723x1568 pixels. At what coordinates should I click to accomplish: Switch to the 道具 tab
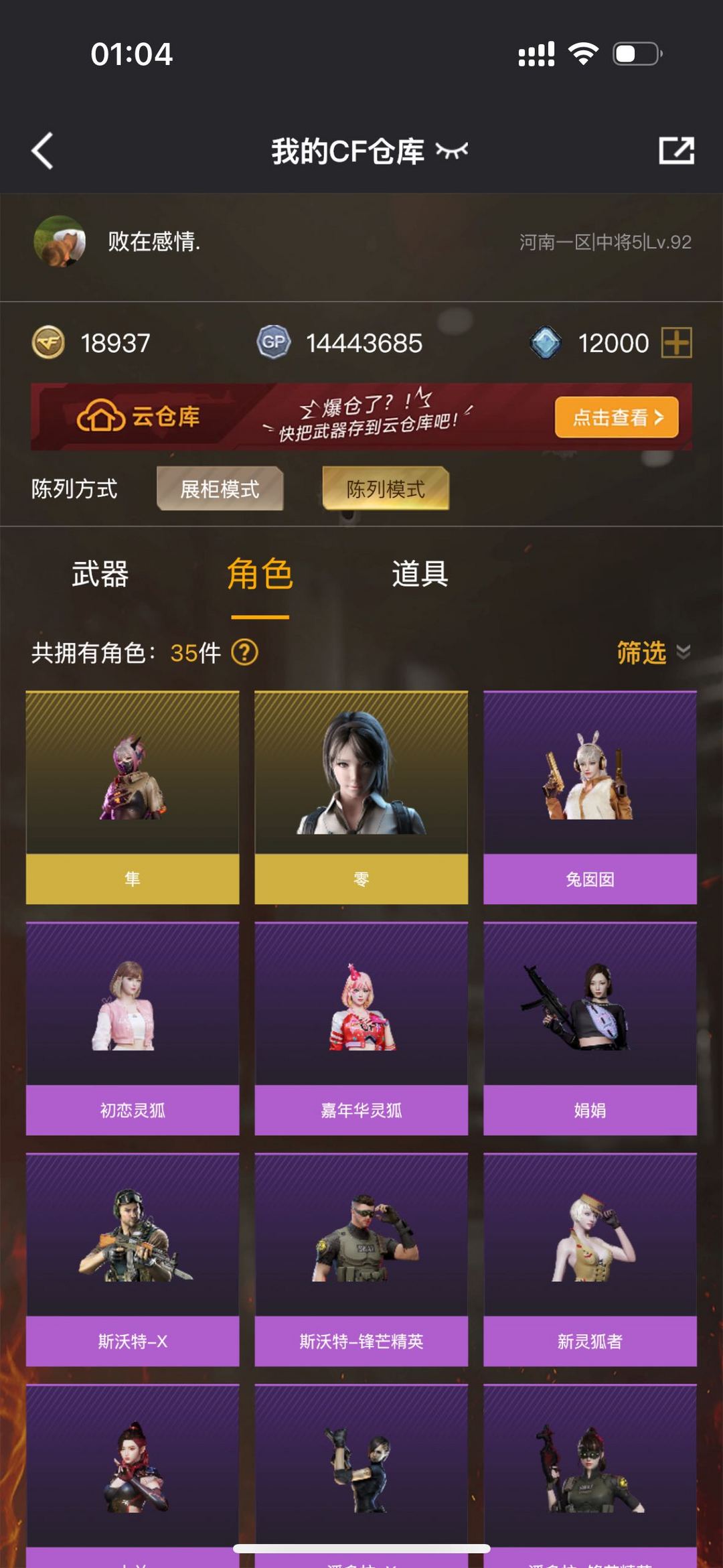[420, 575]
